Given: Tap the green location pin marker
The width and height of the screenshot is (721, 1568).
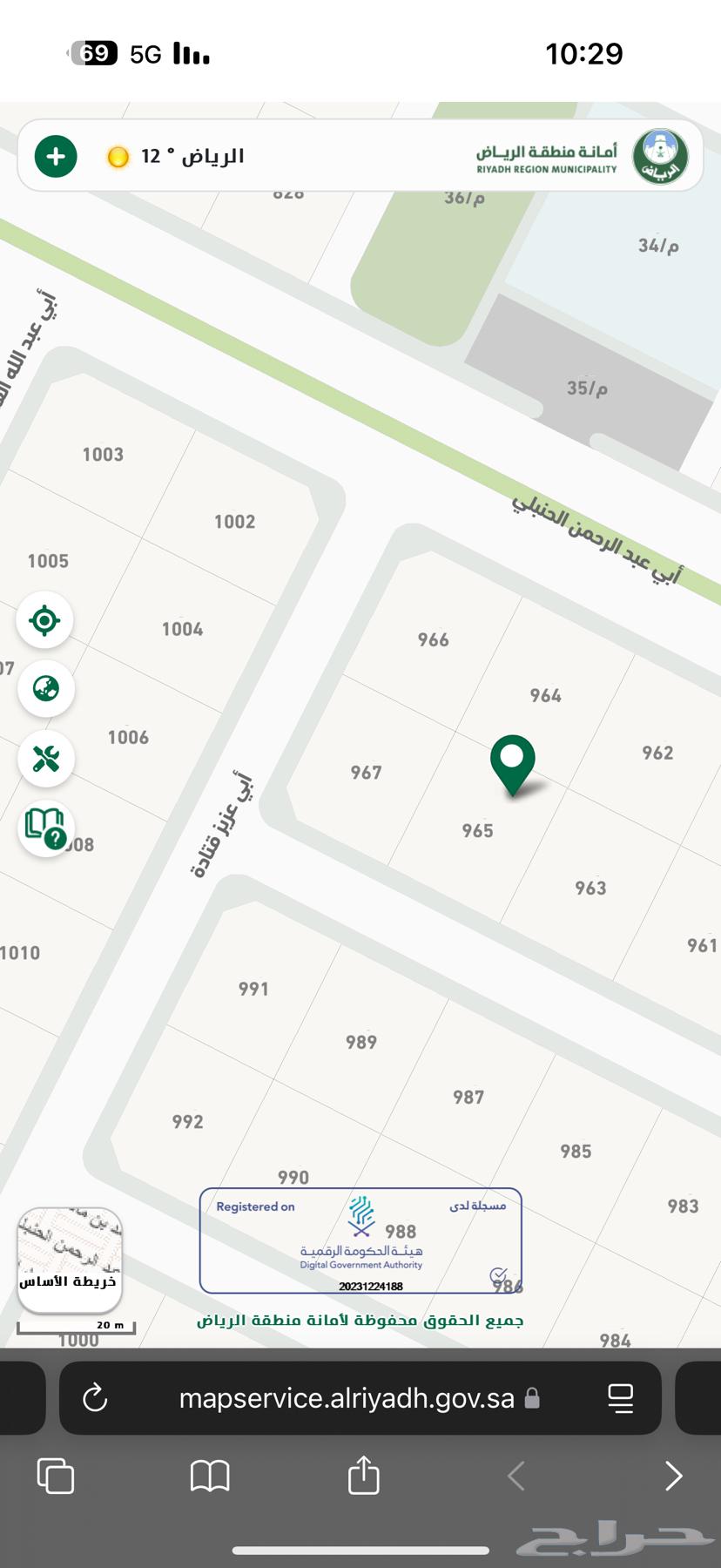Looking at the screenshot, I should [513, 763].
